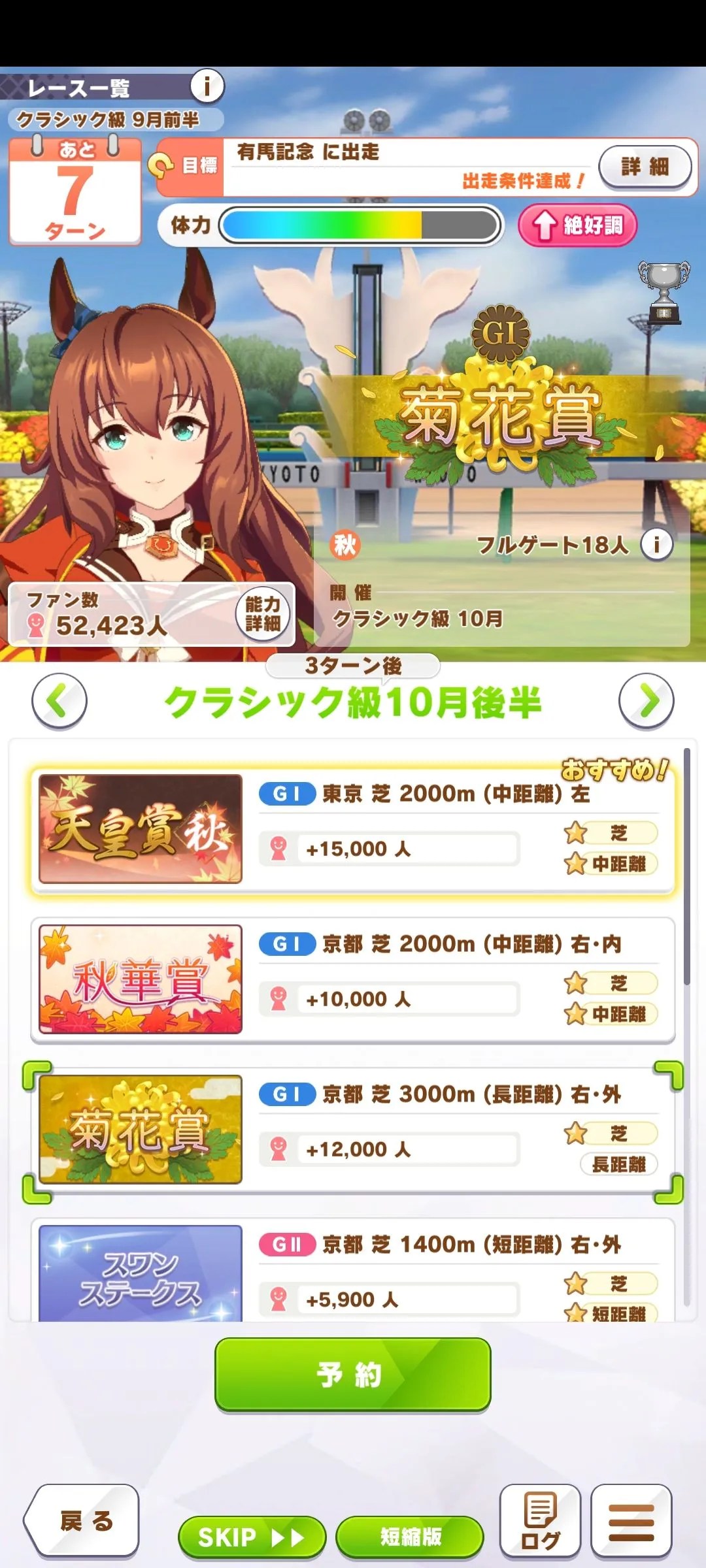Toggle the 短縮版 button
This screenshot has height=1568, width=706.
[410, 1537]
